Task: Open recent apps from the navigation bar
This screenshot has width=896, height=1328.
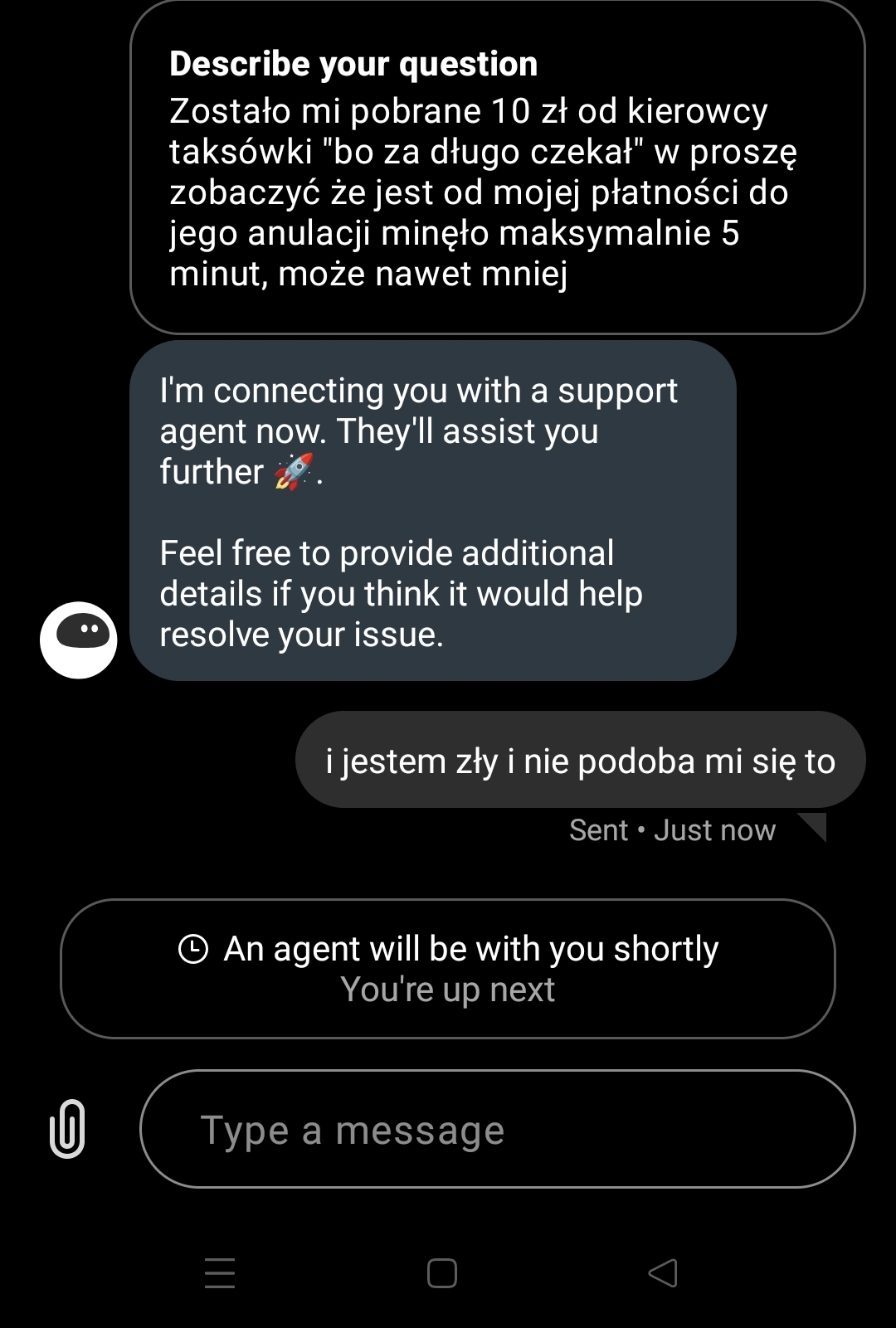Action: point(220,1272)
